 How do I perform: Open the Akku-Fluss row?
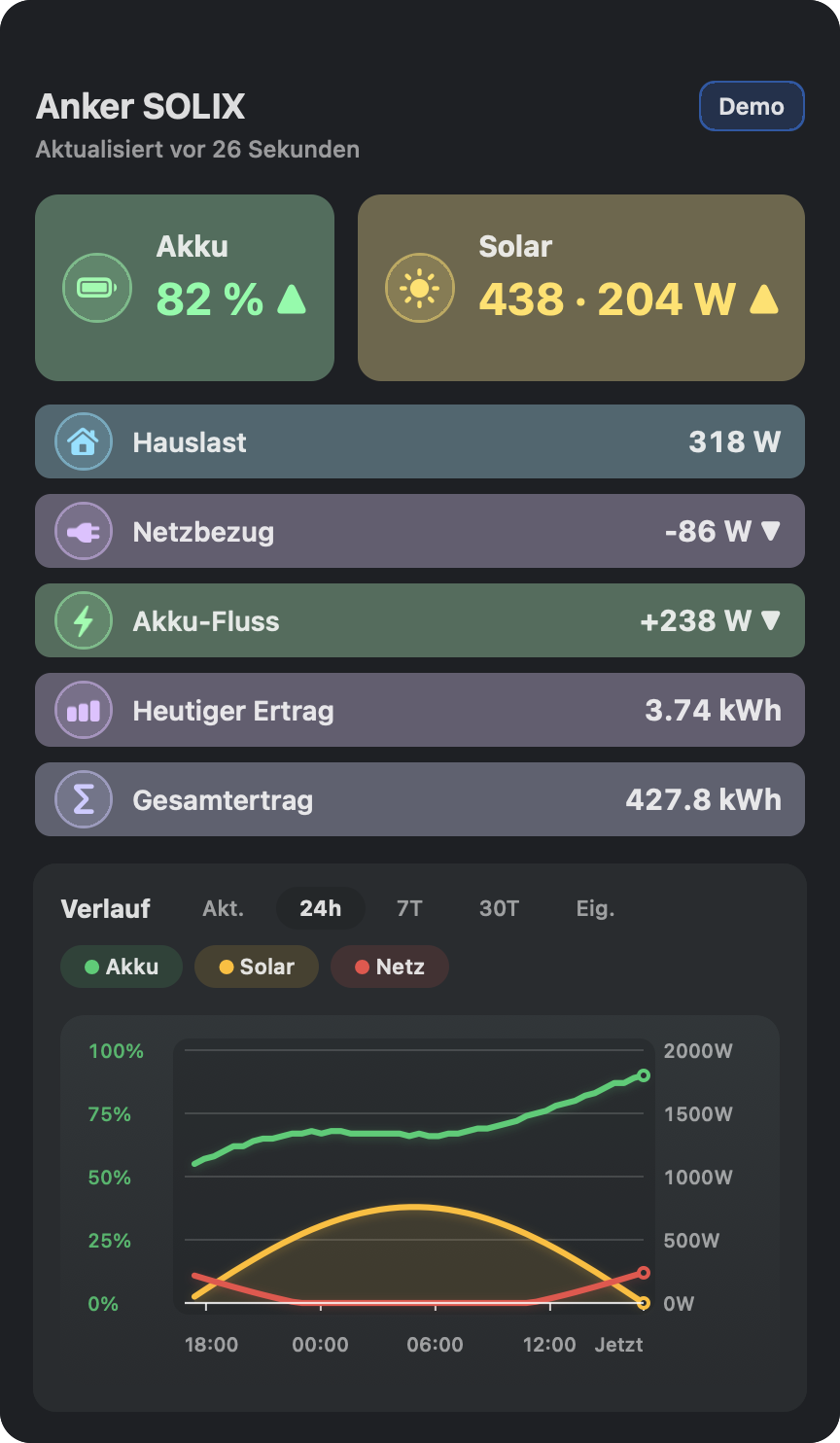pyautogui.click(x=420, y=620)
